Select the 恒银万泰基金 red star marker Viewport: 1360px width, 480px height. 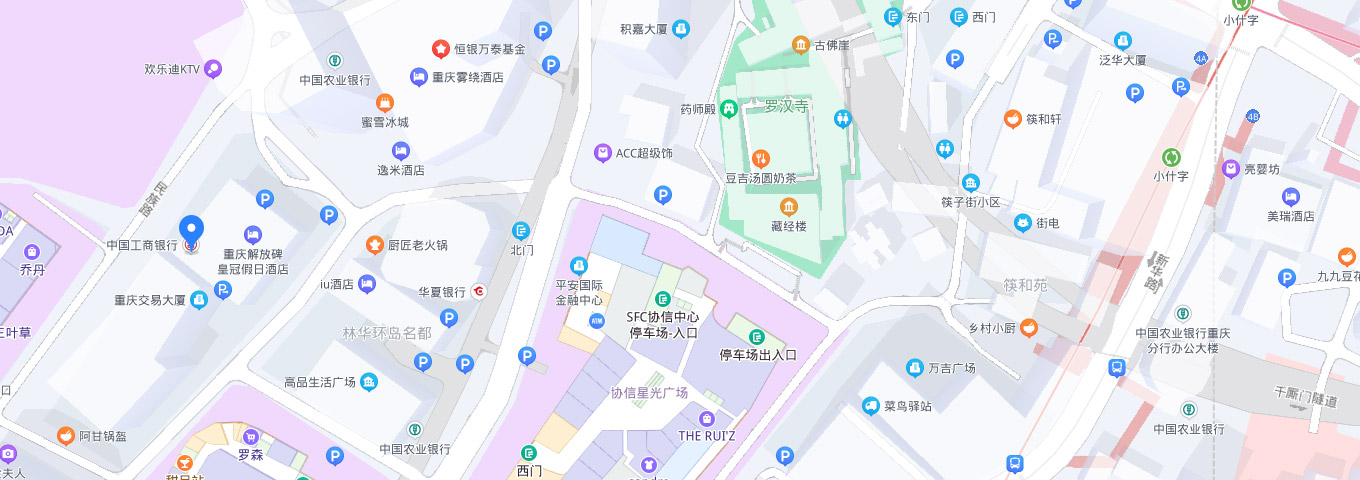click(x=440, y=48)
